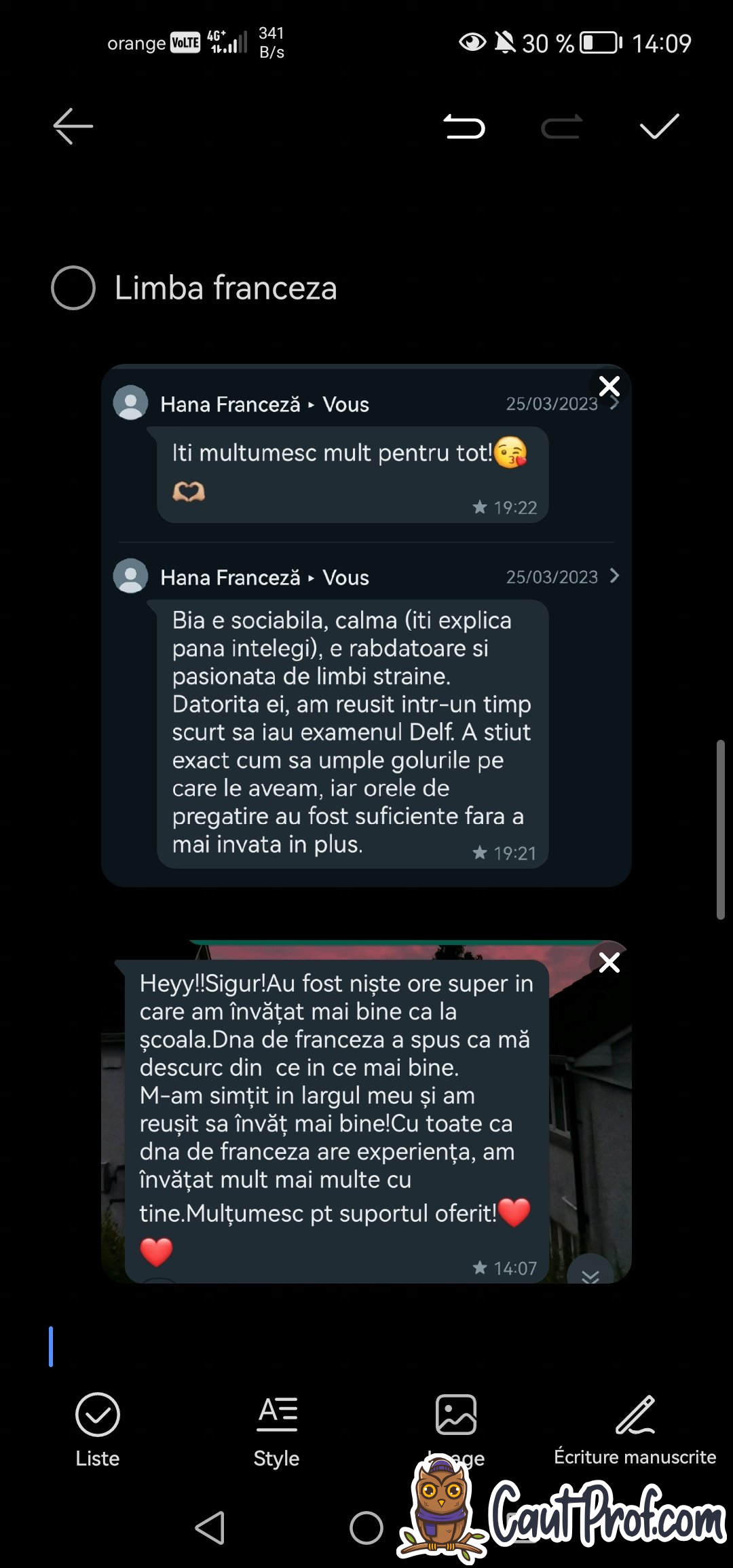
Task: Tap the system back button
Action: pos(210,1528)
